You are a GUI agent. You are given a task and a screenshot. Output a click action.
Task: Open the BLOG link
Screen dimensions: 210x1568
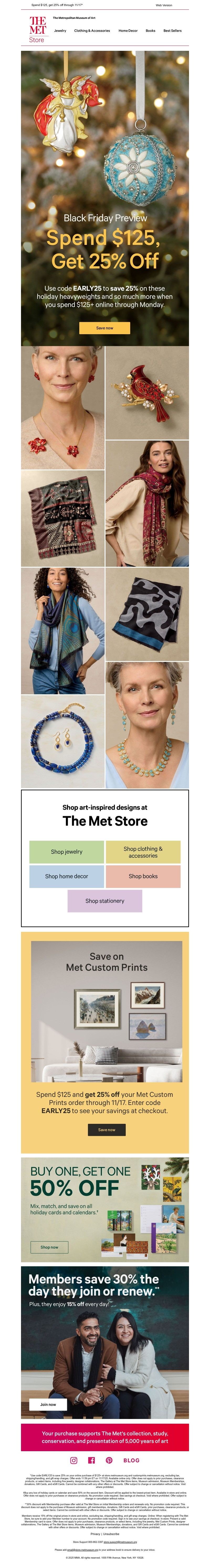(x=131, y=1460)
